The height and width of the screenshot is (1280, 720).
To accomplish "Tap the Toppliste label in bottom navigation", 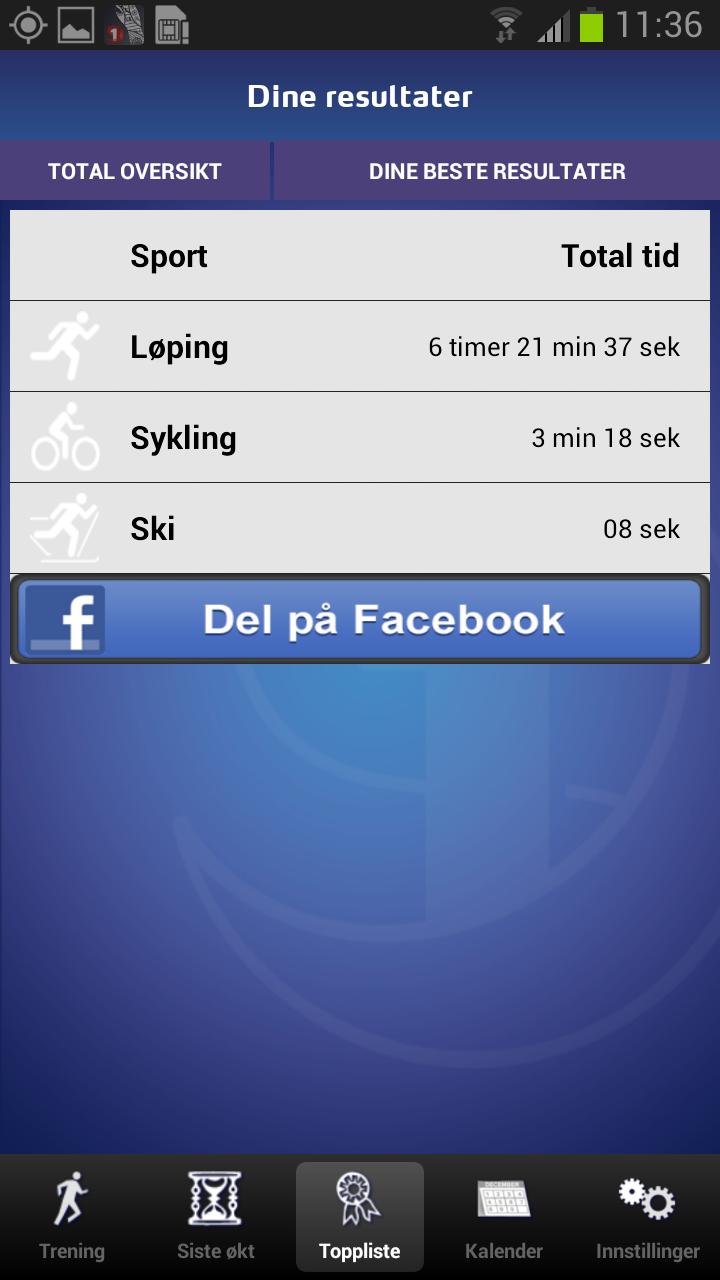I will 359,1251.
